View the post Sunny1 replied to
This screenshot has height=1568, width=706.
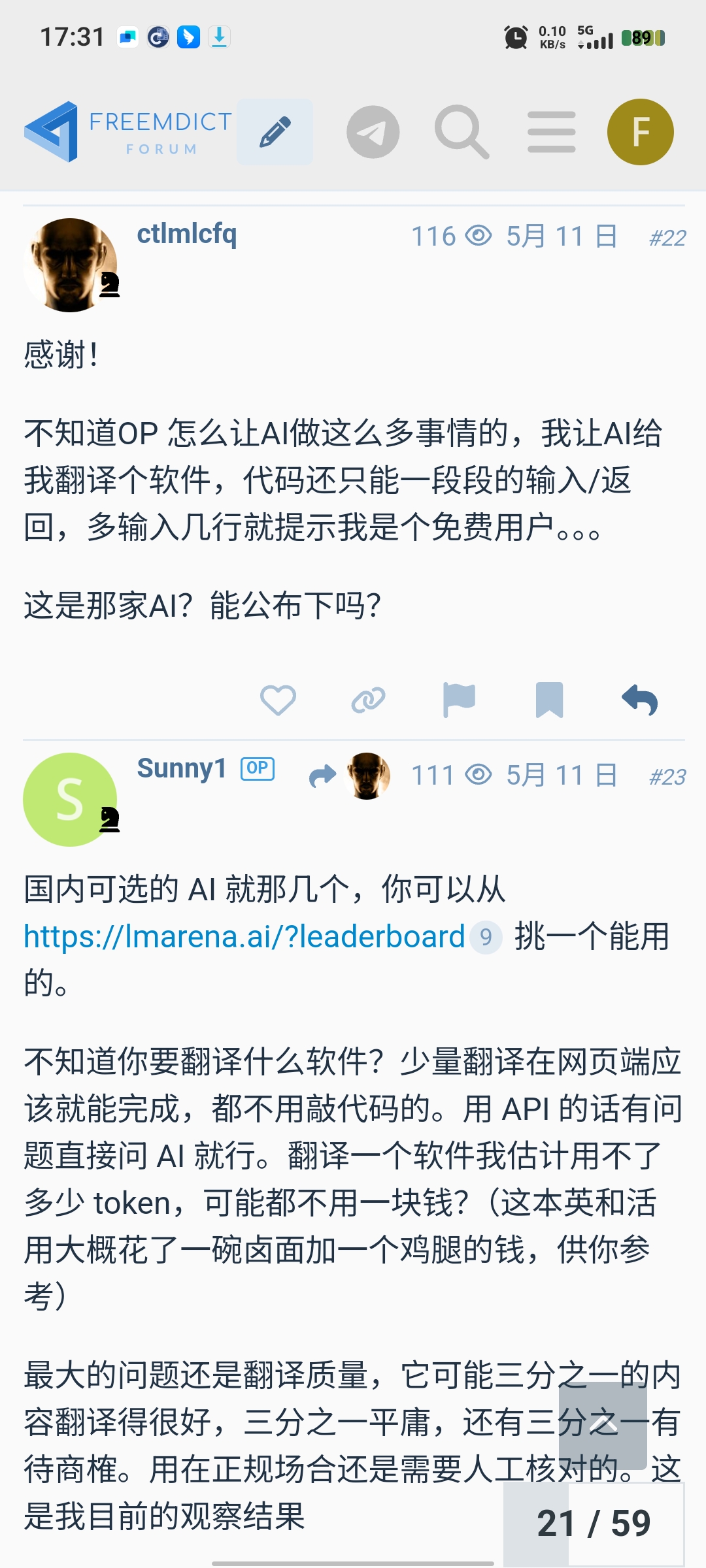point(350,776)
